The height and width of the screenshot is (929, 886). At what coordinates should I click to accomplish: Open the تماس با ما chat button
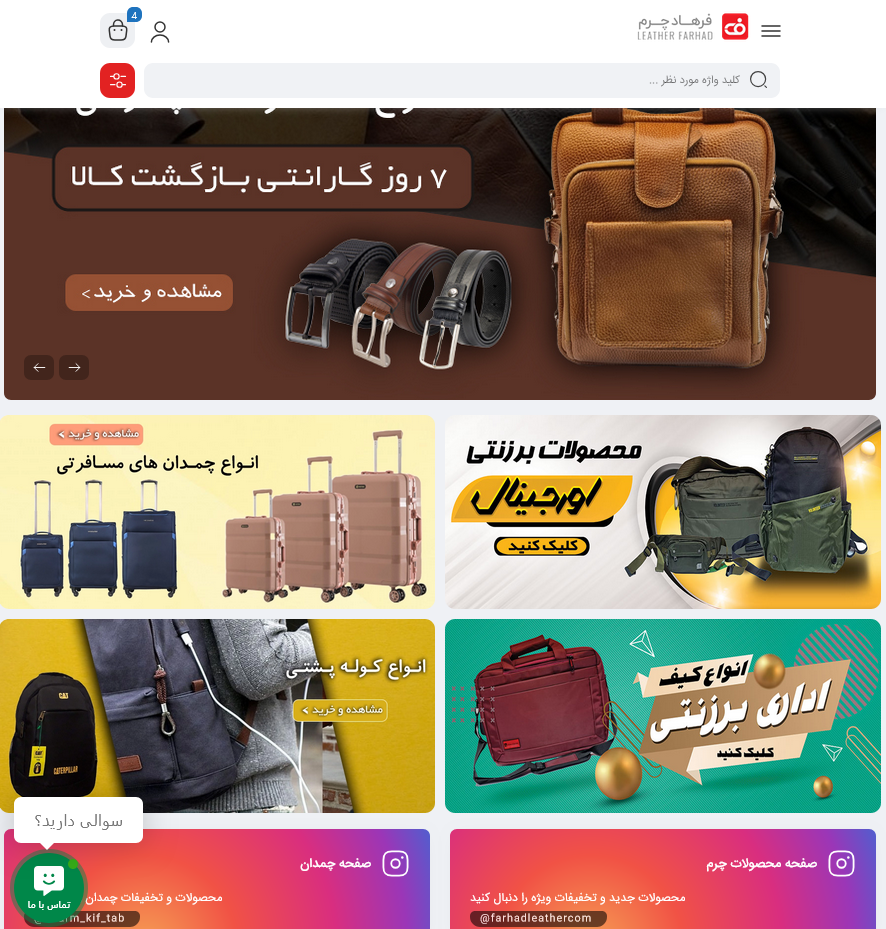(48, 887)
